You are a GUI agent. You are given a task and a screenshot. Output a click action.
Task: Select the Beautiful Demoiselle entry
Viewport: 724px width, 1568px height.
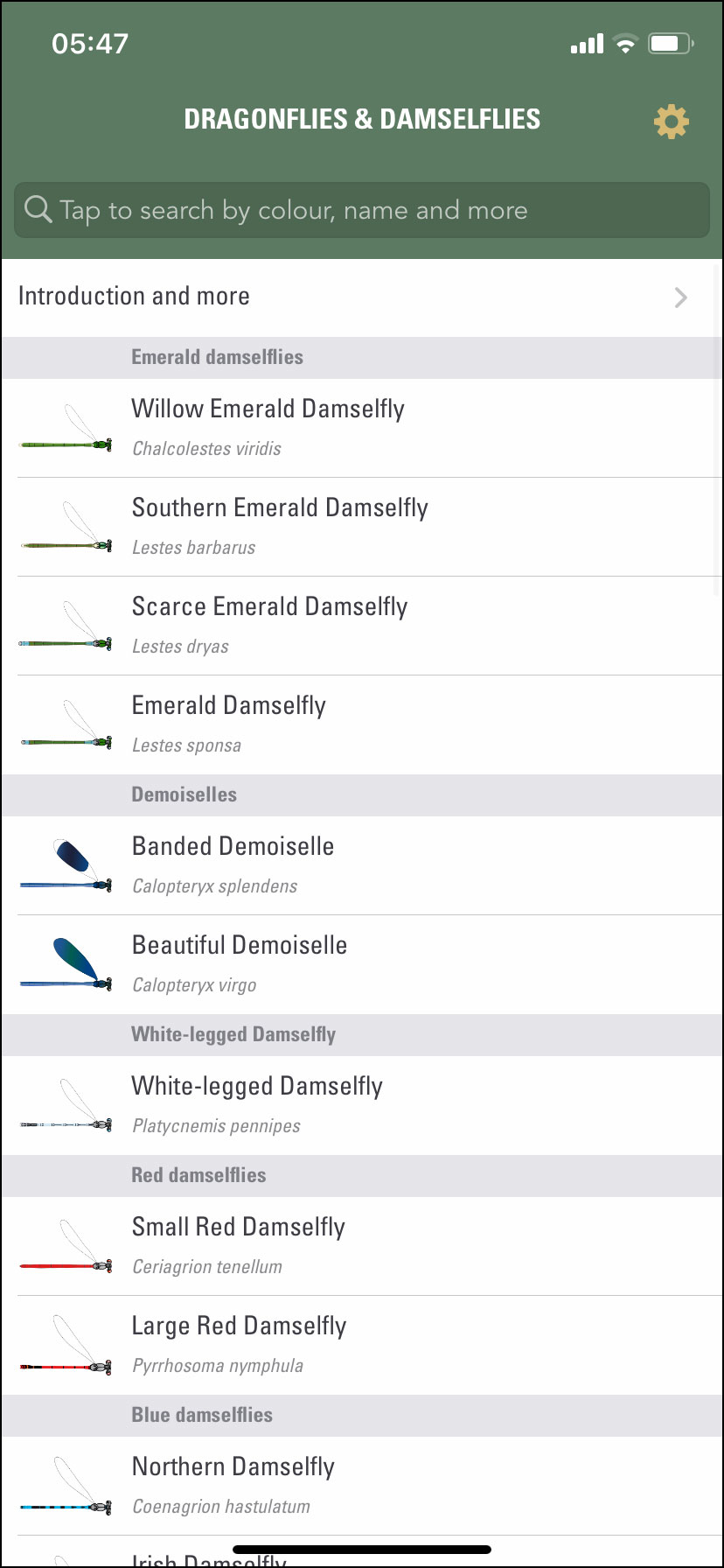(x=362, y=964)
